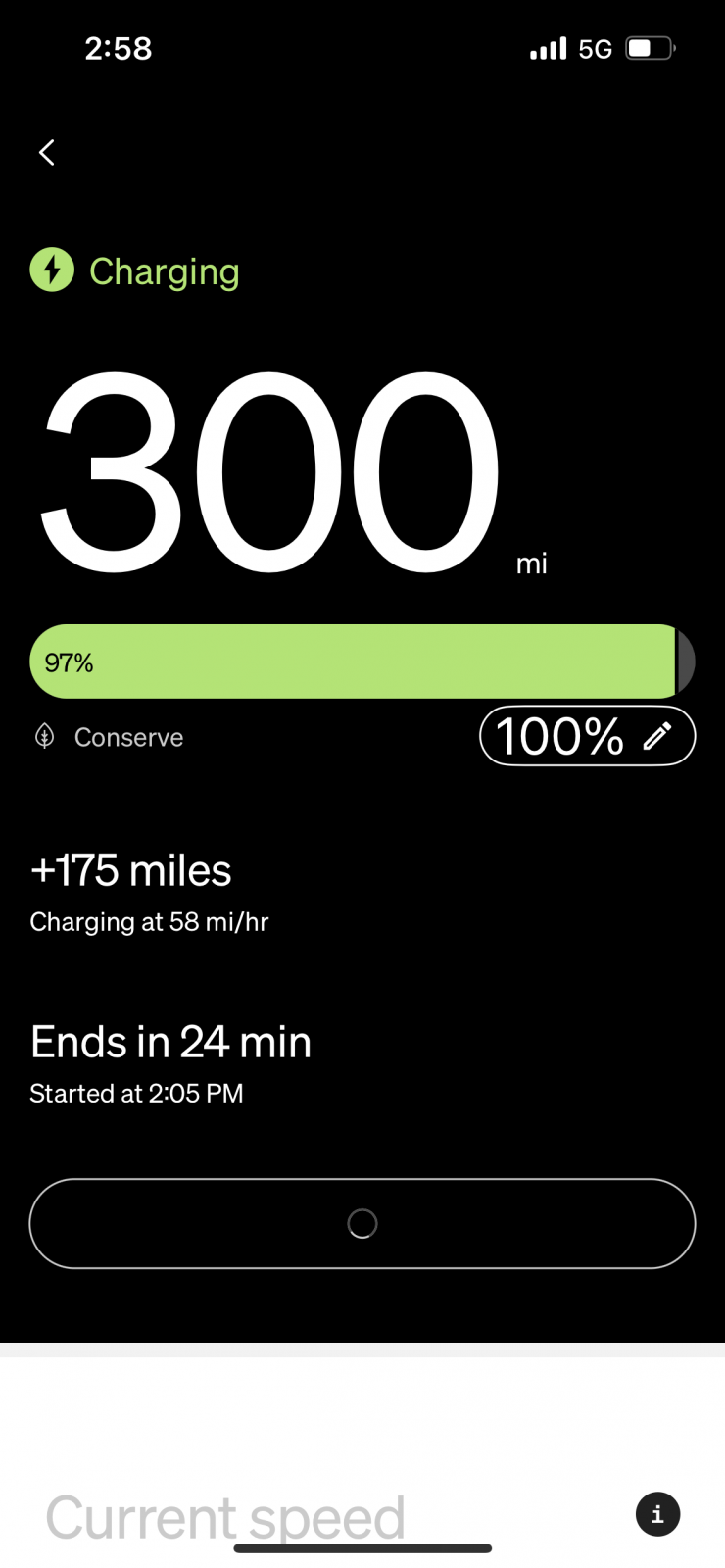Open the Current speed info icon
Image resolution: width=725 pixels, height=1568 pixels.
657,1514
